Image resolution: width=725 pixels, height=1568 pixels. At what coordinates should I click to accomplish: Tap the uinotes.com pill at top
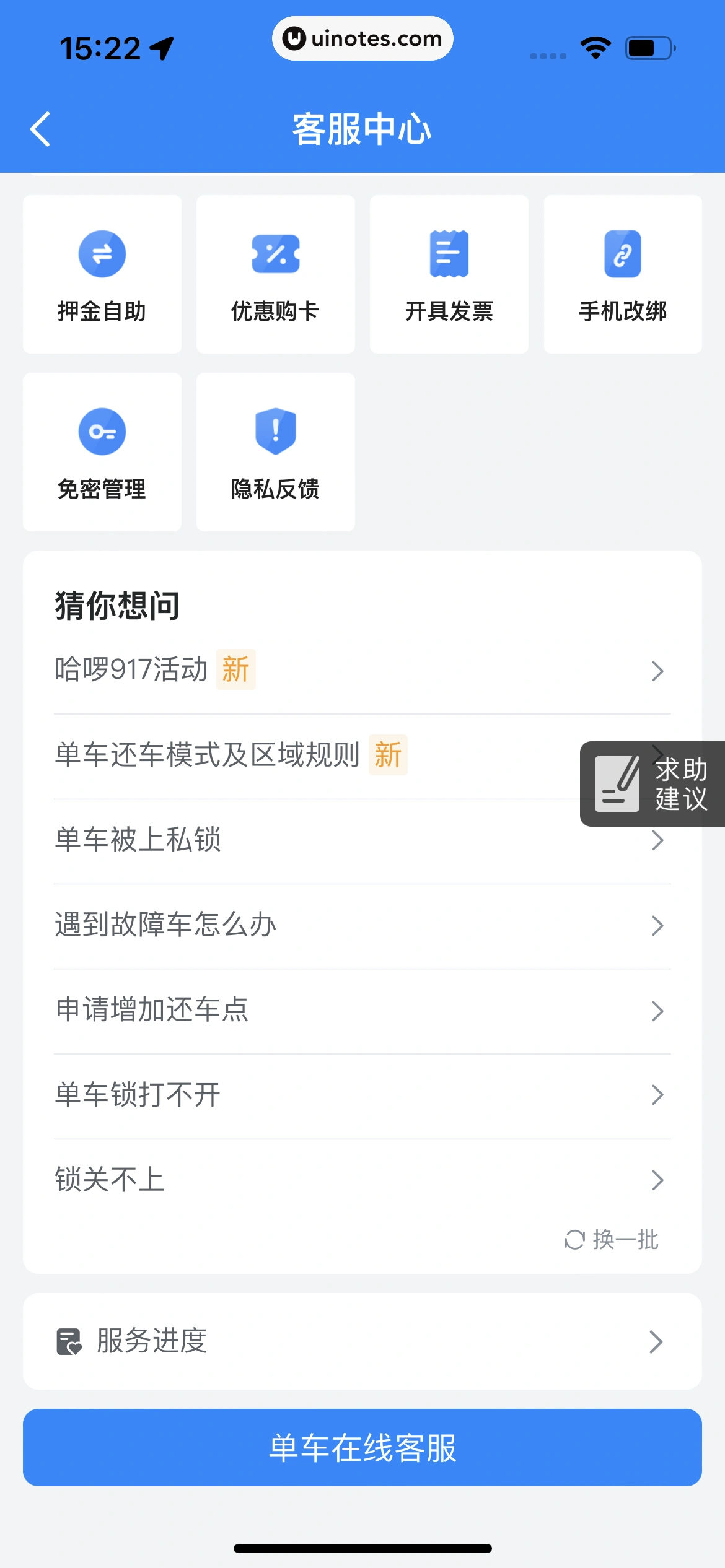(362, 38)
